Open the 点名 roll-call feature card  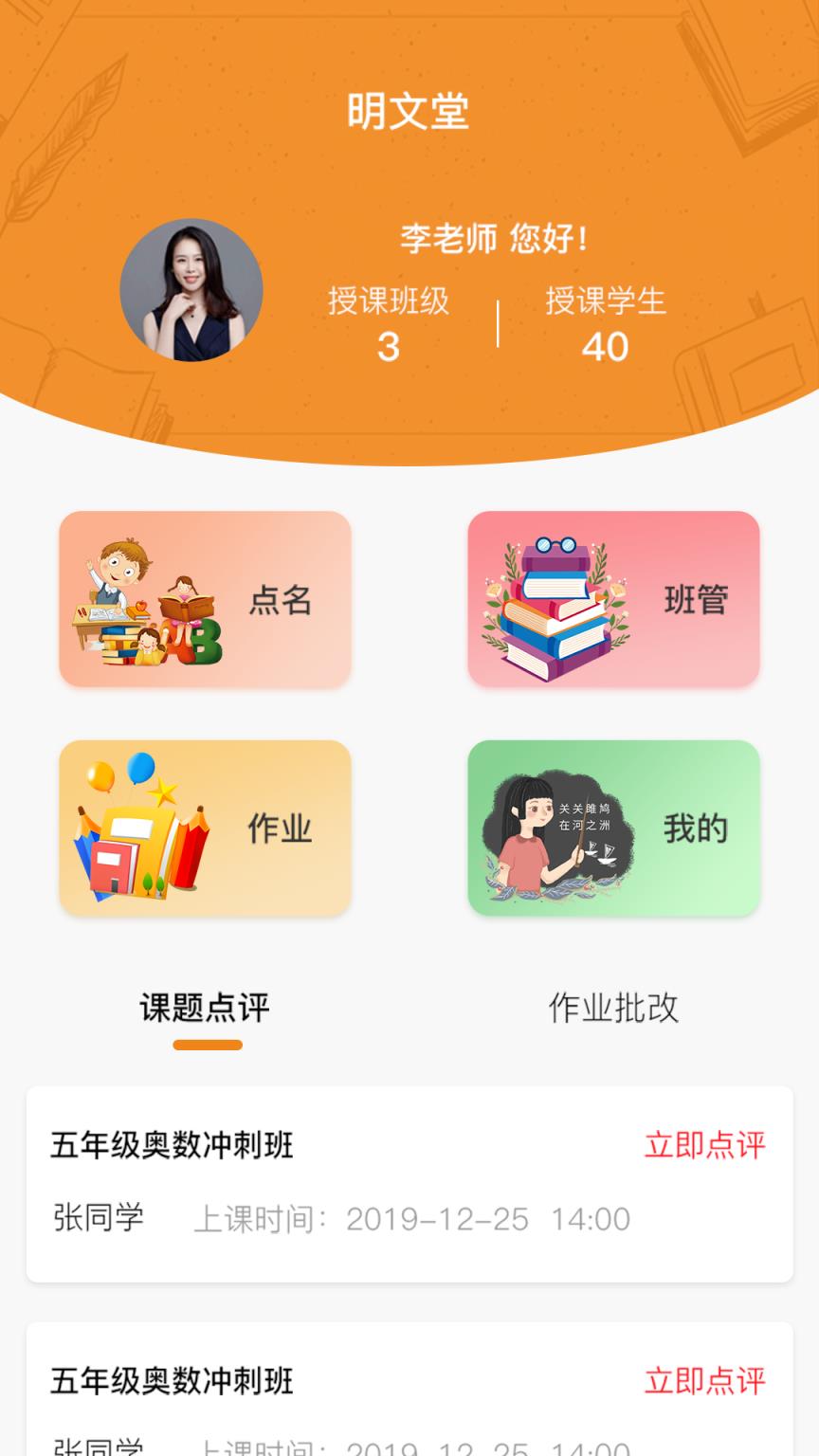point(204,599)
